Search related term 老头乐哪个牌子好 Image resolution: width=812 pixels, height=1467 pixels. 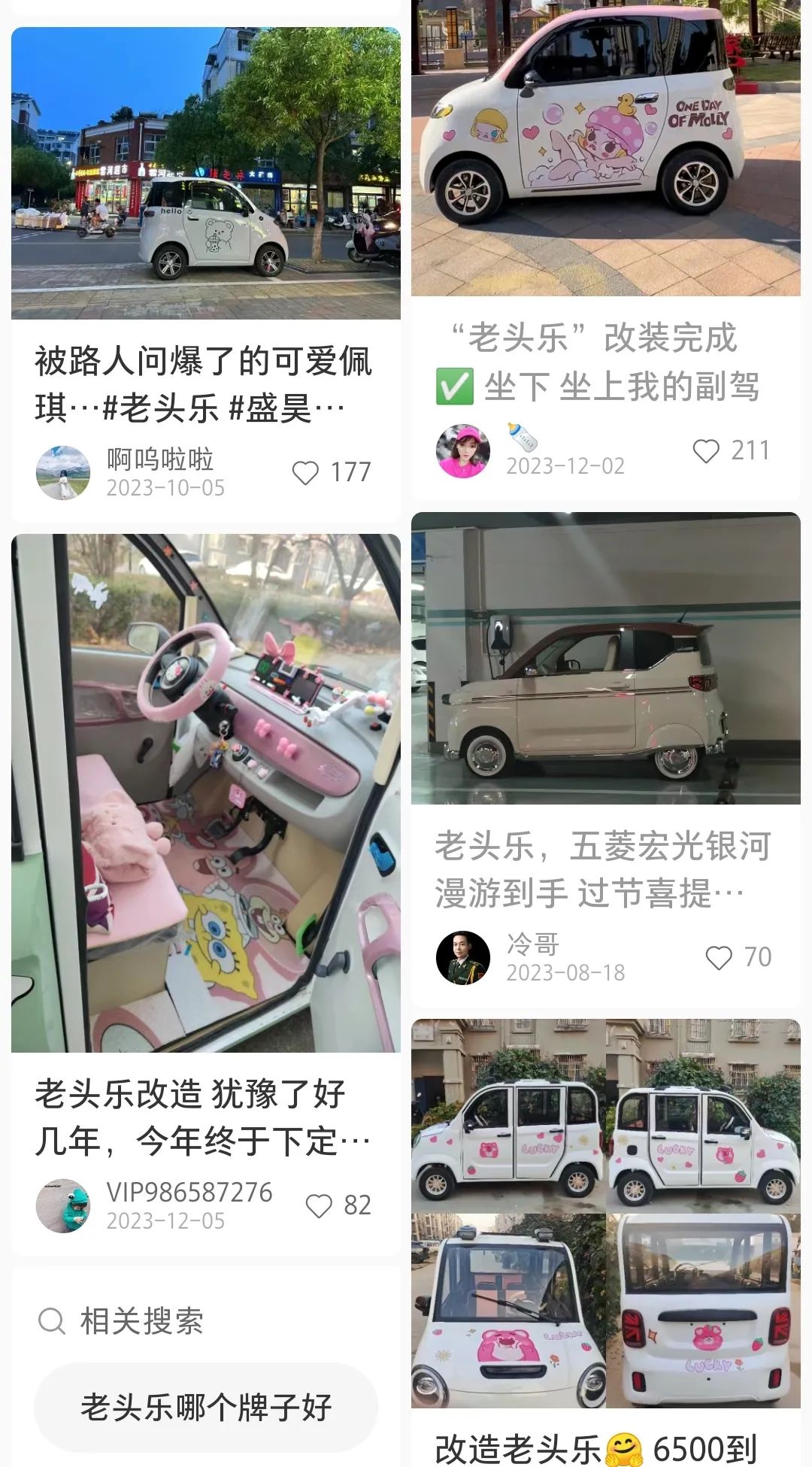[x=206, y=1407]
